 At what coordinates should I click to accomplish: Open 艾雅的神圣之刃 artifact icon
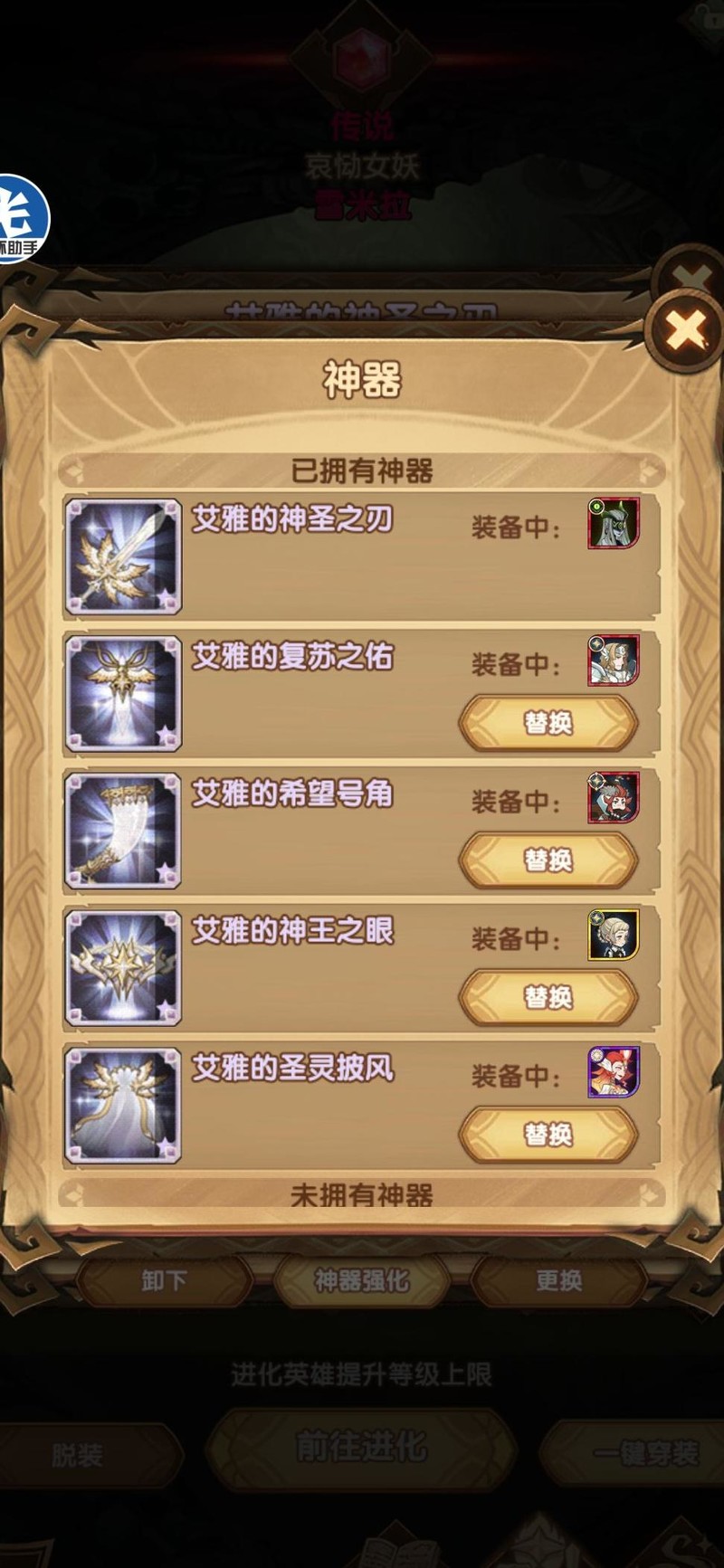(x=123, y=556)
